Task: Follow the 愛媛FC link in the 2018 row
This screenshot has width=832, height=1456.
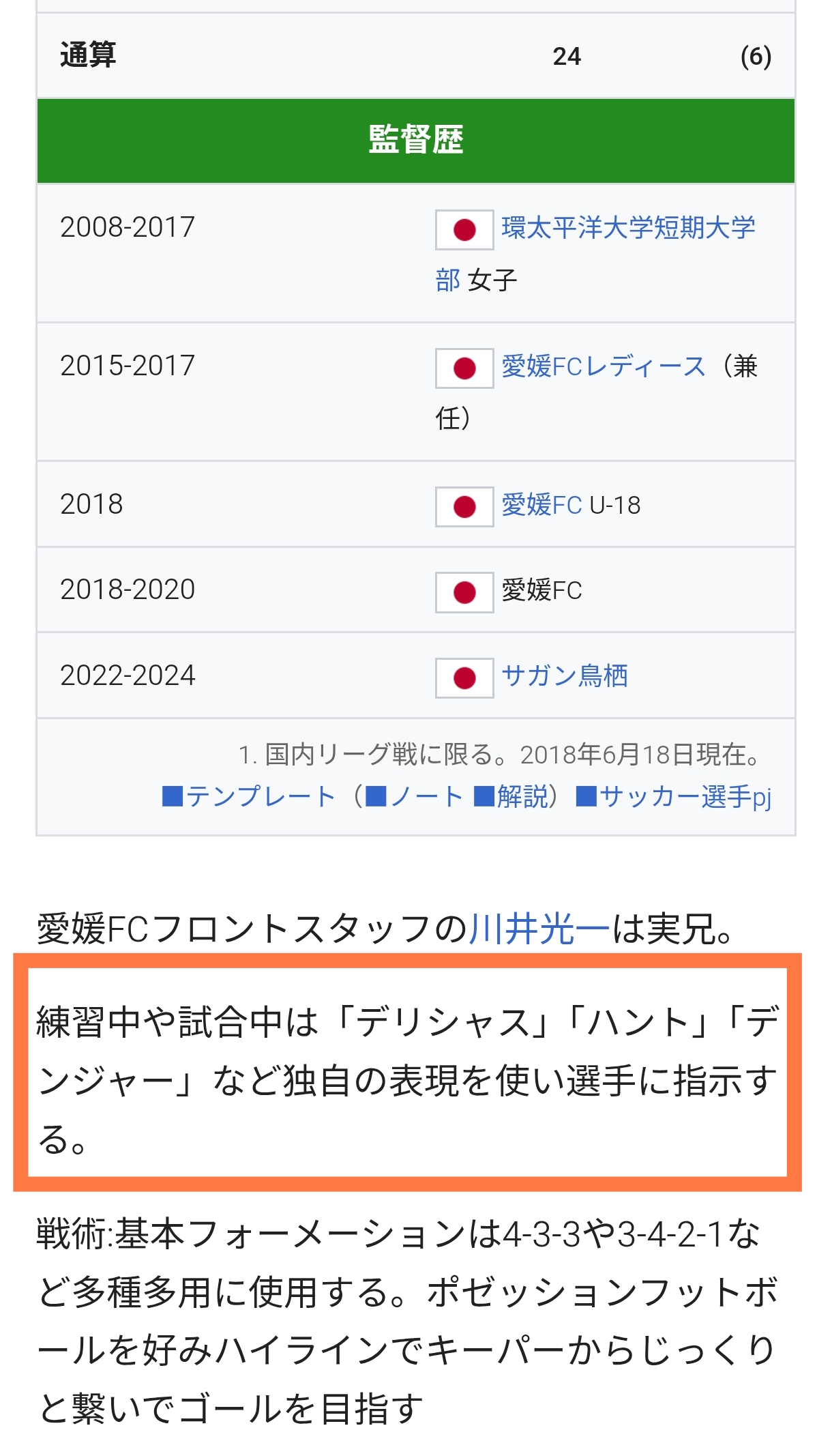Action: (541, 505)
